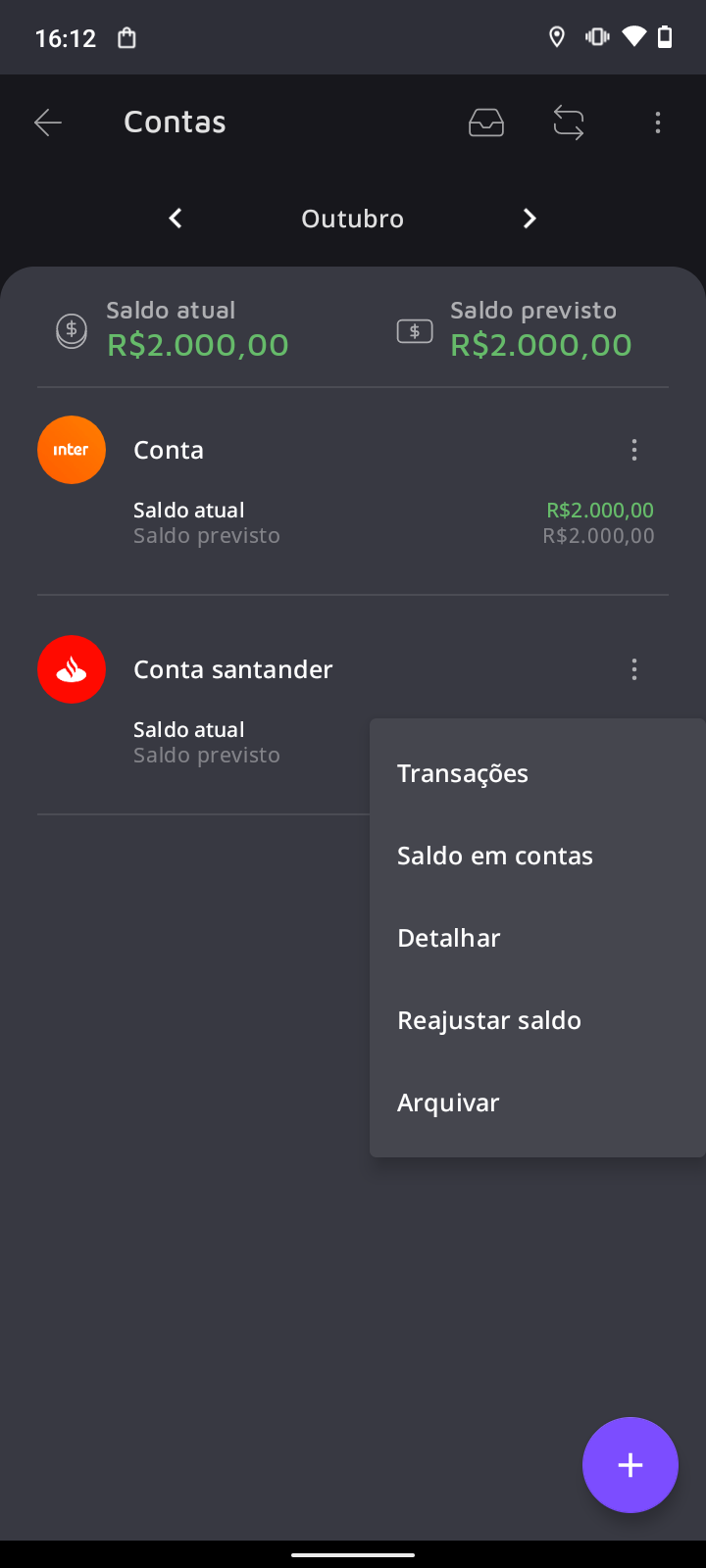Add a new account with plus button

[x=630, y=1465]
